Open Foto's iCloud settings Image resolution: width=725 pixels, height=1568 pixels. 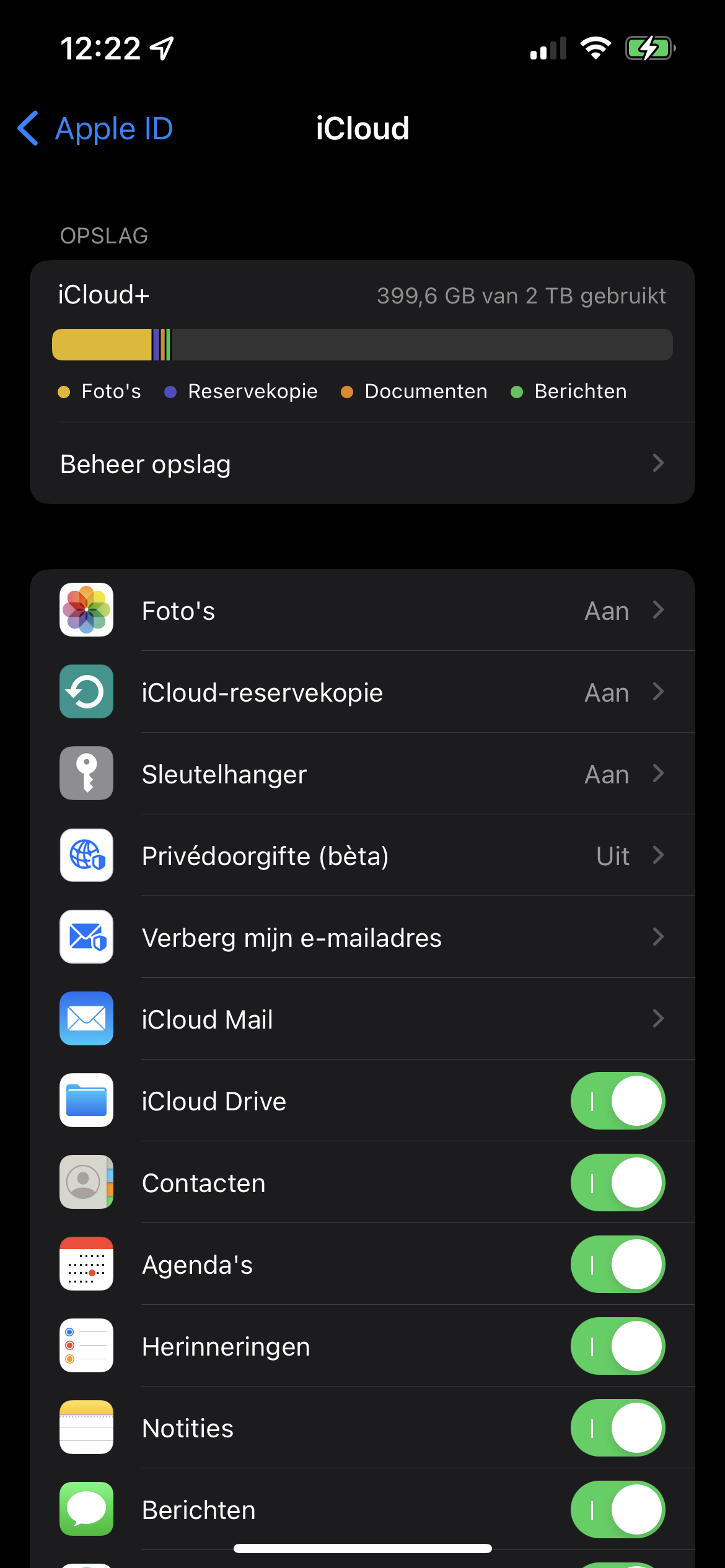[x=362, y=611]
